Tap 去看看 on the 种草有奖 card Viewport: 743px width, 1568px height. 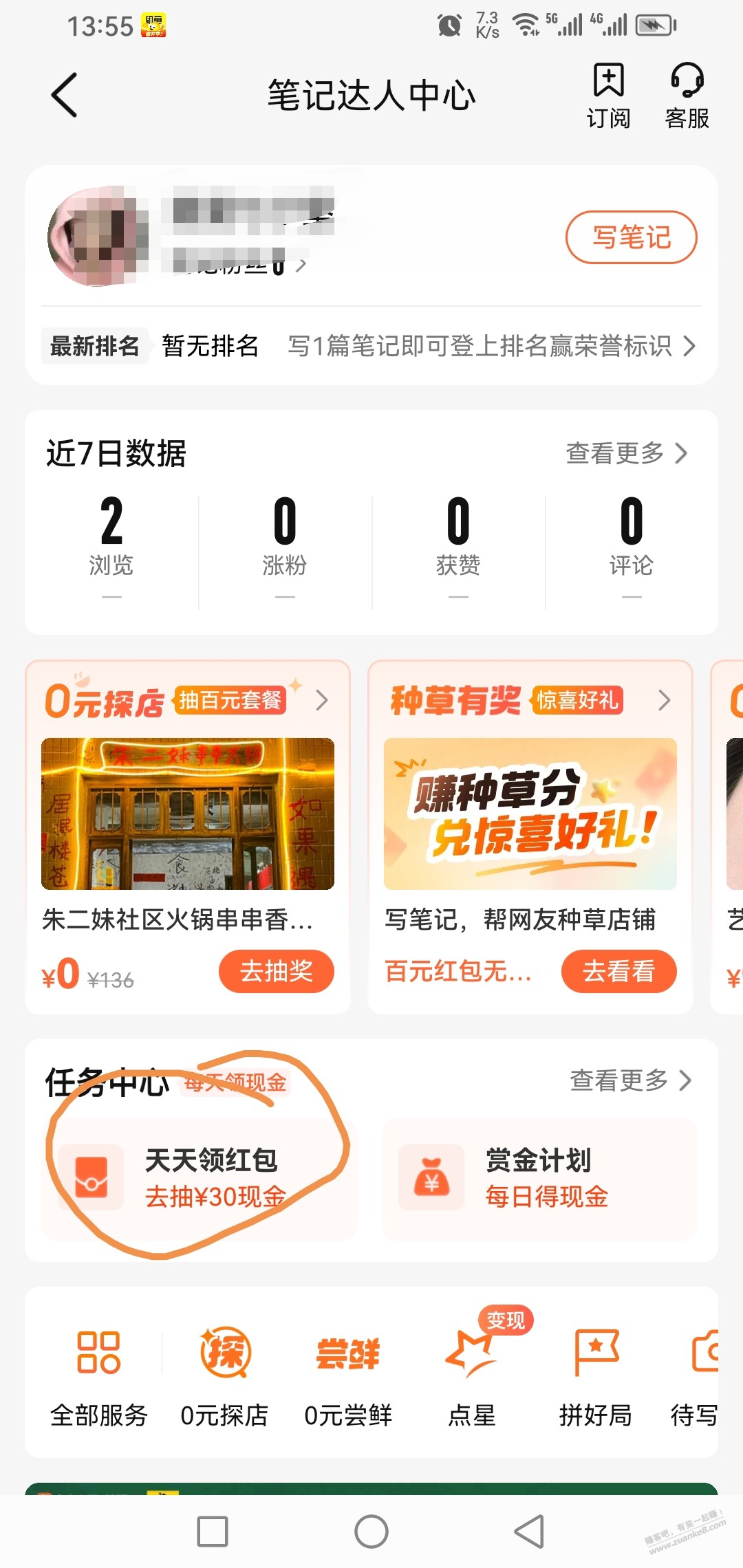point(618,971)
